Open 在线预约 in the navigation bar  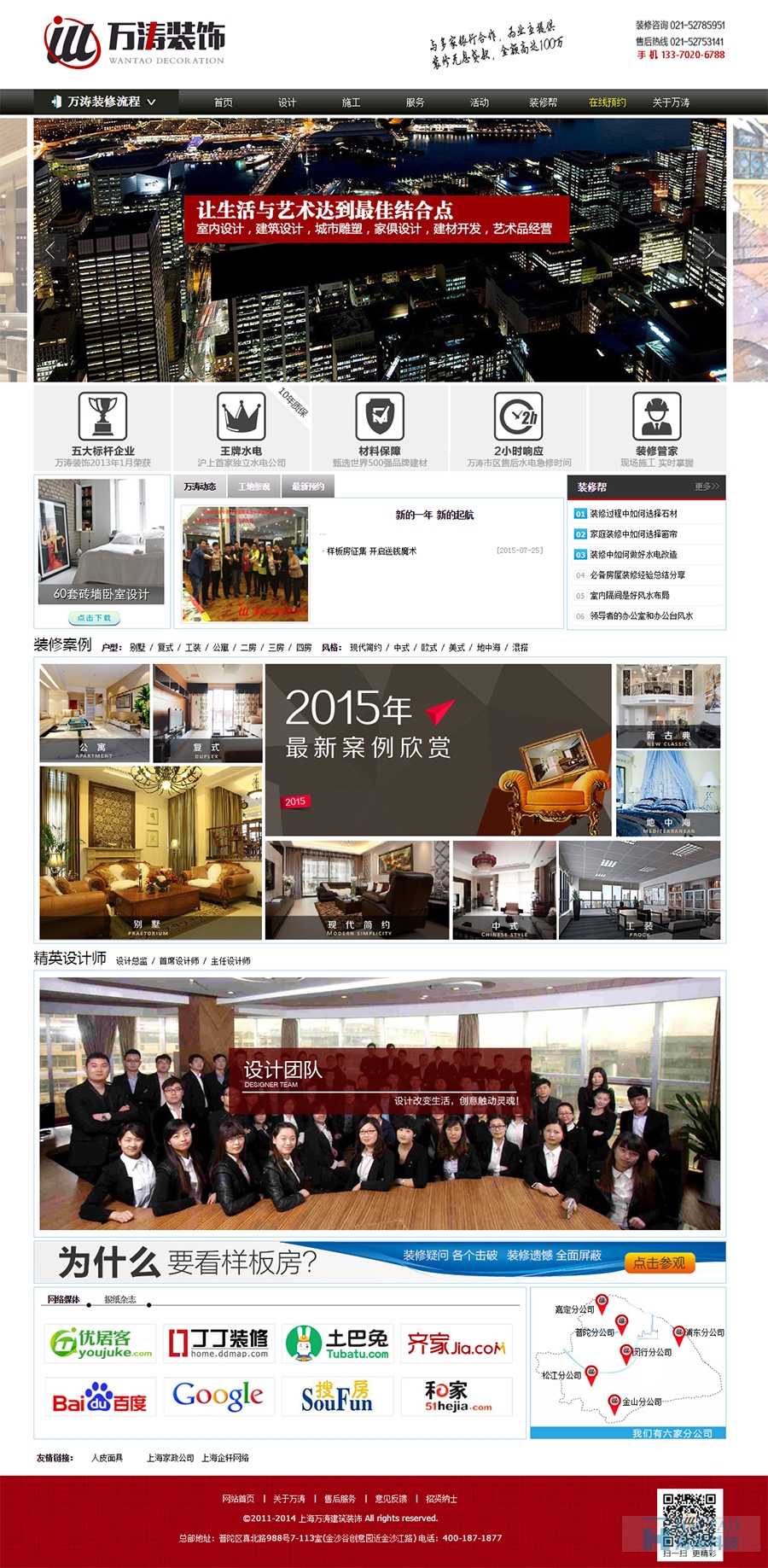point(607,102)
